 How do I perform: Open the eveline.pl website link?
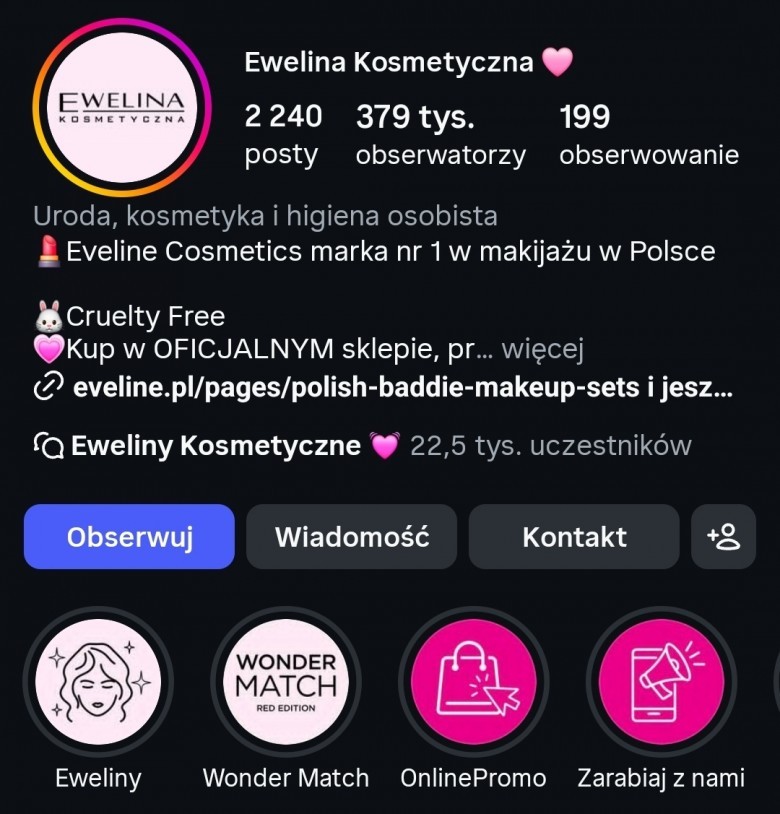pos(400,388)
